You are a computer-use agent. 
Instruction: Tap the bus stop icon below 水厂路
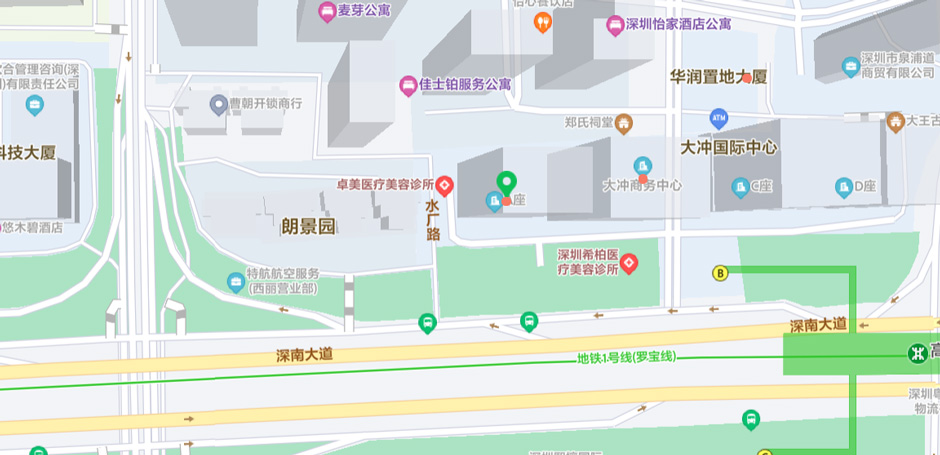coord(427,323)
